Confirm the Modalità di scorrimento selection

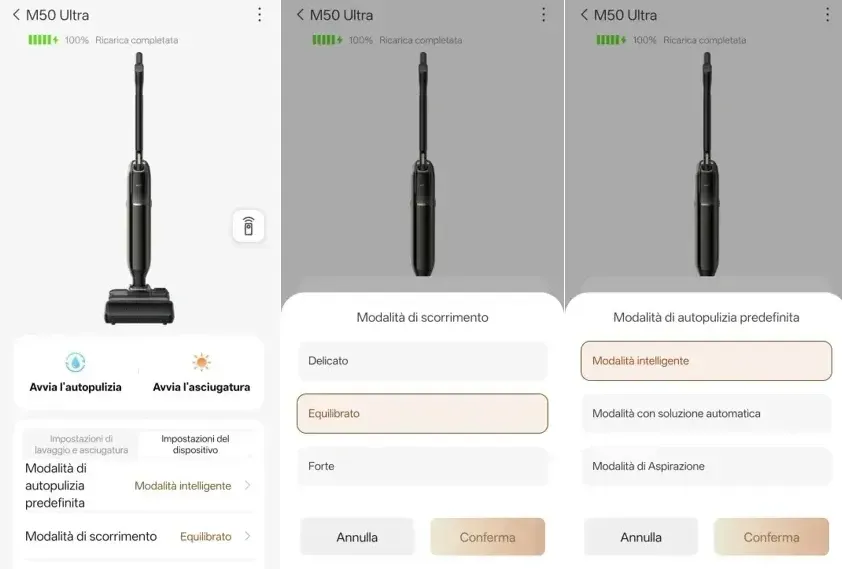coord(487,537)
